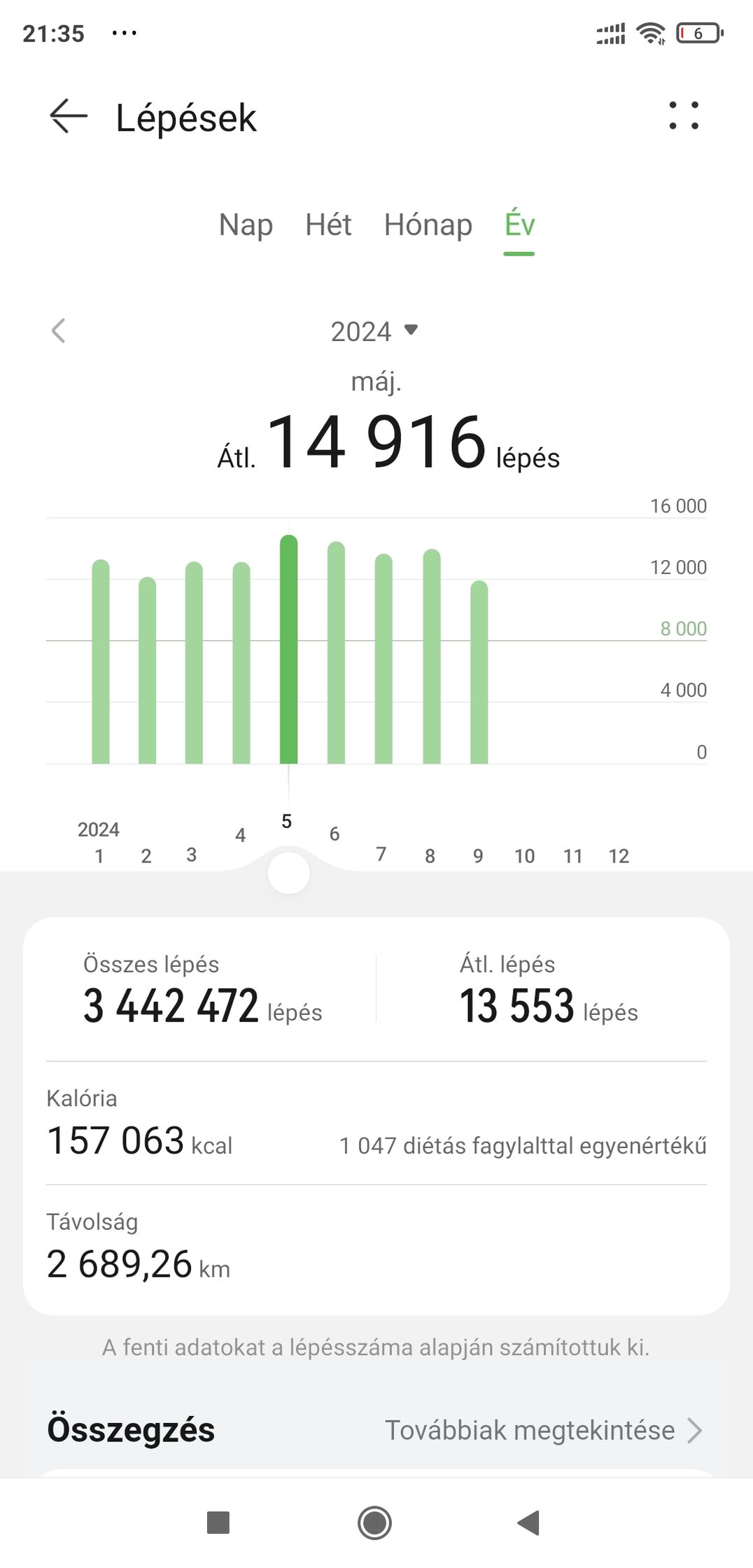This screenshot has width=753, height=1568.
Task: Switch to the Nap tab
Action: coord(246,225)
